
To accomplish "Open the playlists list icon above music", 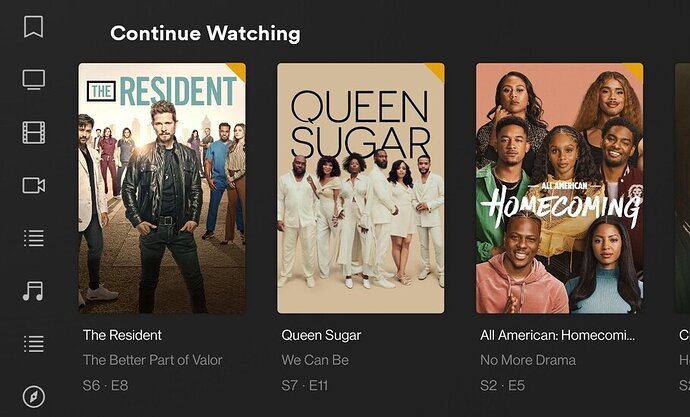I will pos(34,238).
